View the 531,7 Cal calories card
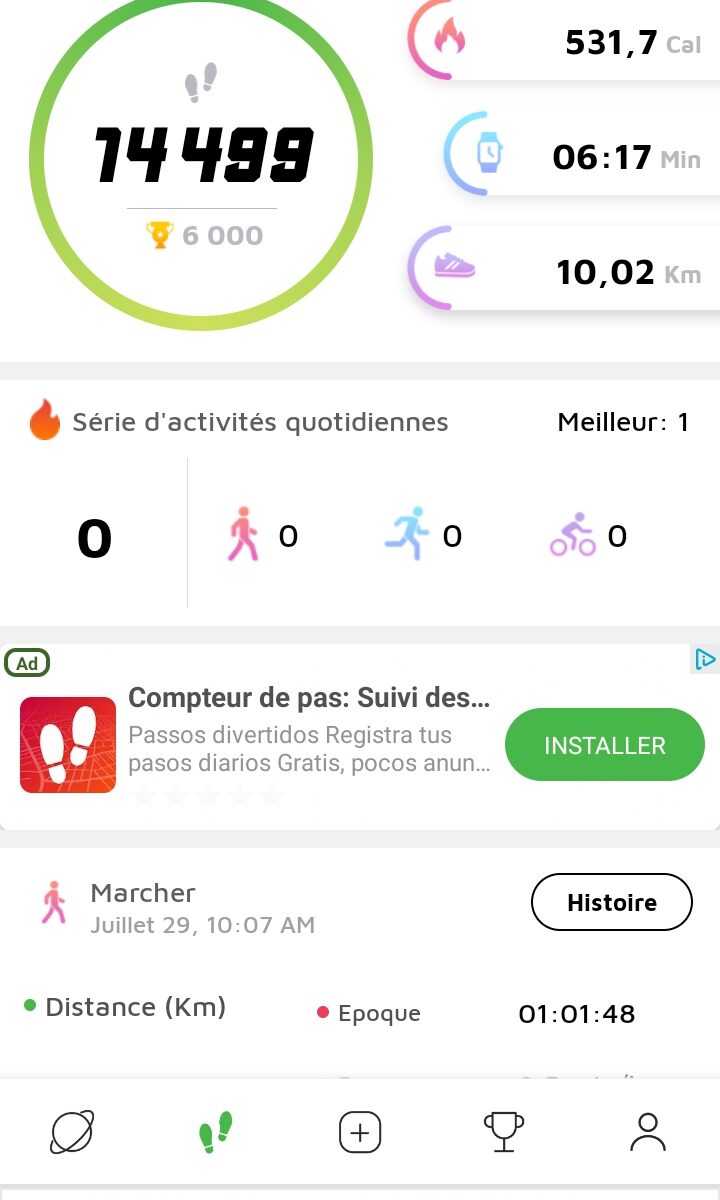 (x=565, y=41)
